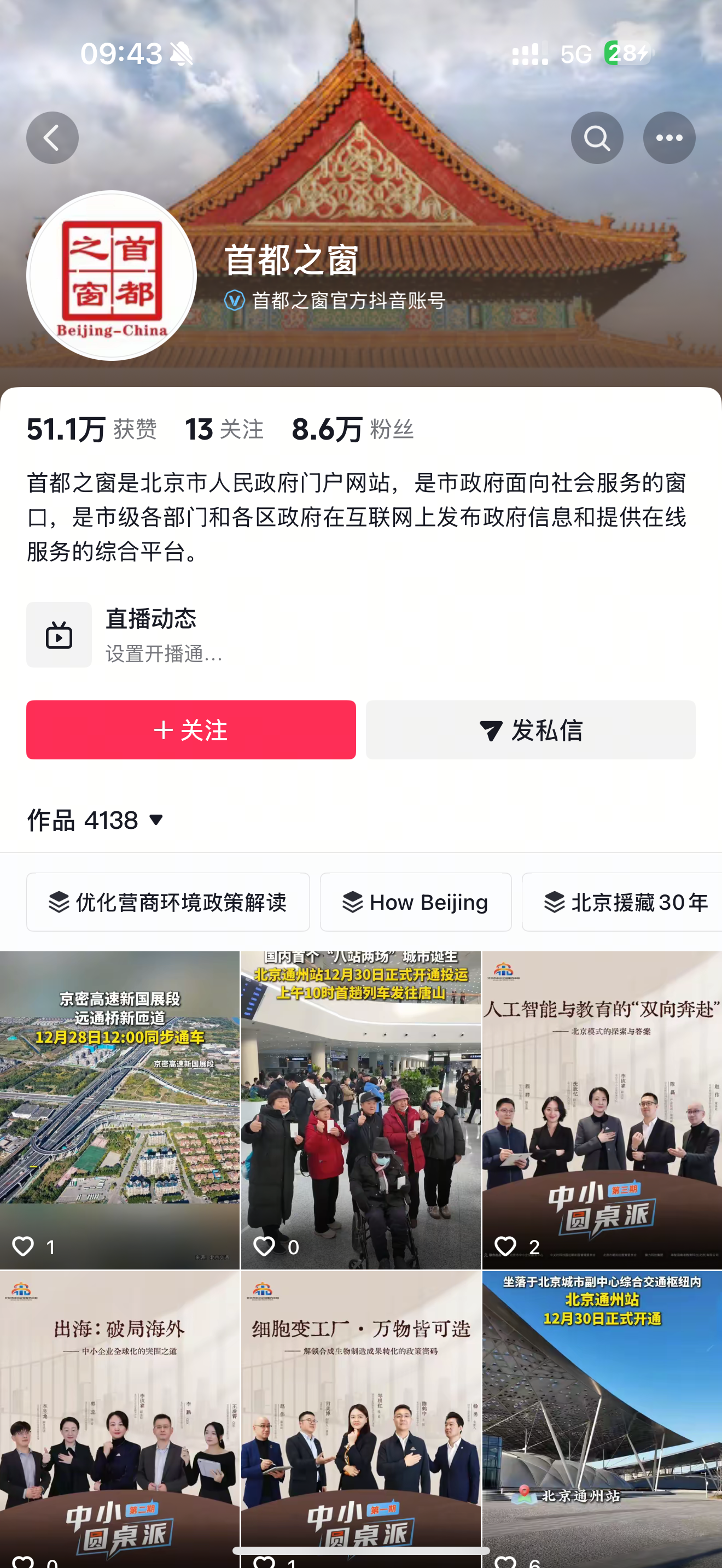View the 13 关注 following list

tap(225, 428)
